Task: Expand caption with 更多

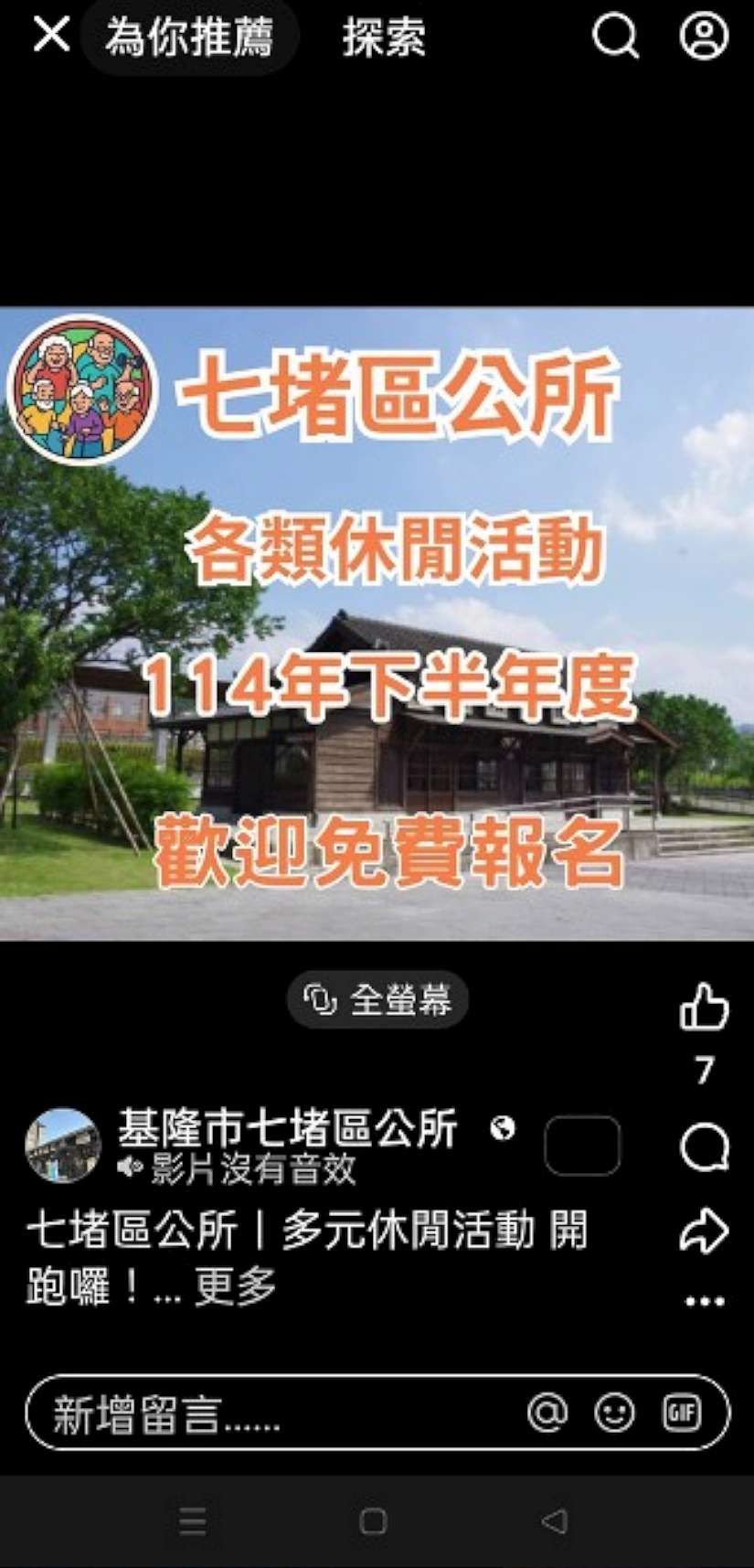Action: click(x=236, y=1286)
